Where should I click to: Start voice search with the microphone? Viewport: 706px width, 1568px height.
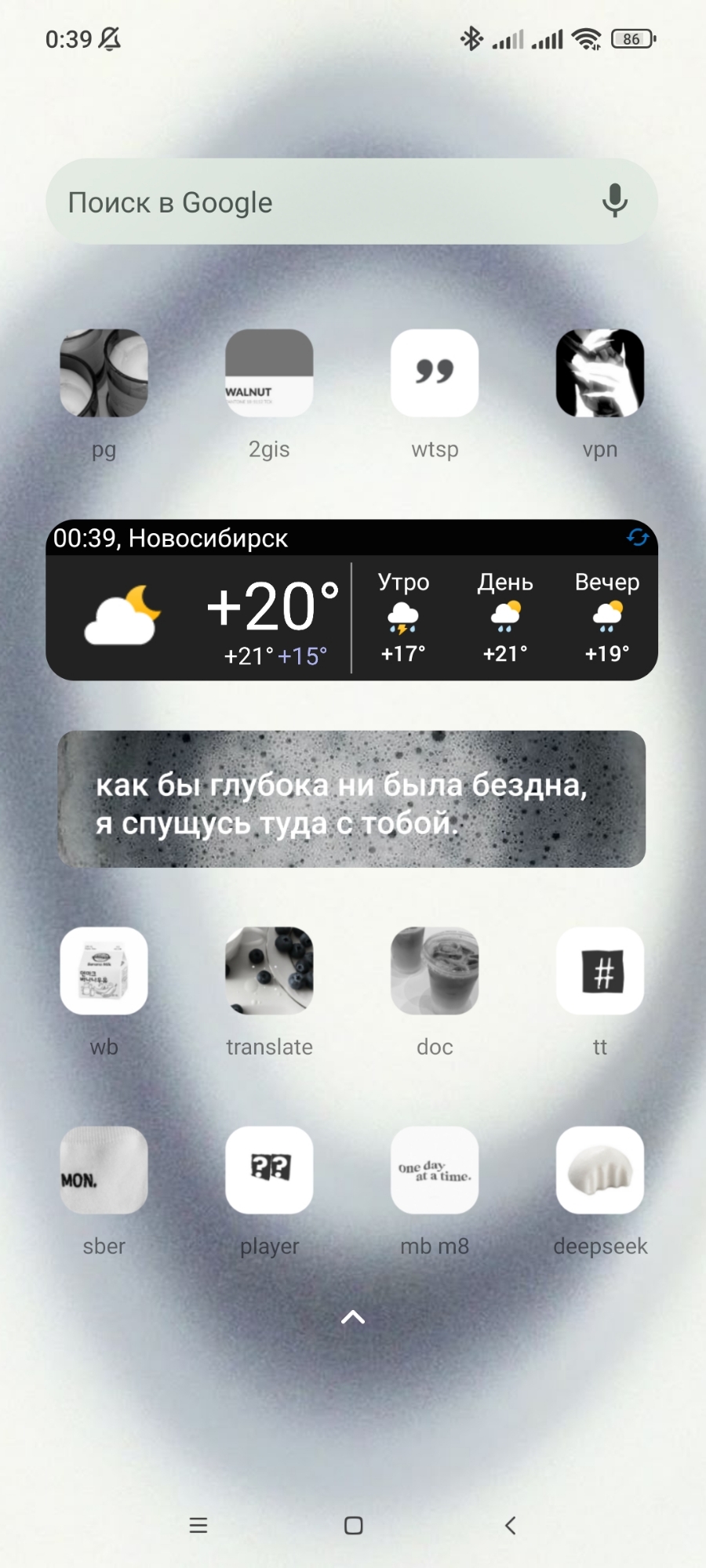pos(615,201)
